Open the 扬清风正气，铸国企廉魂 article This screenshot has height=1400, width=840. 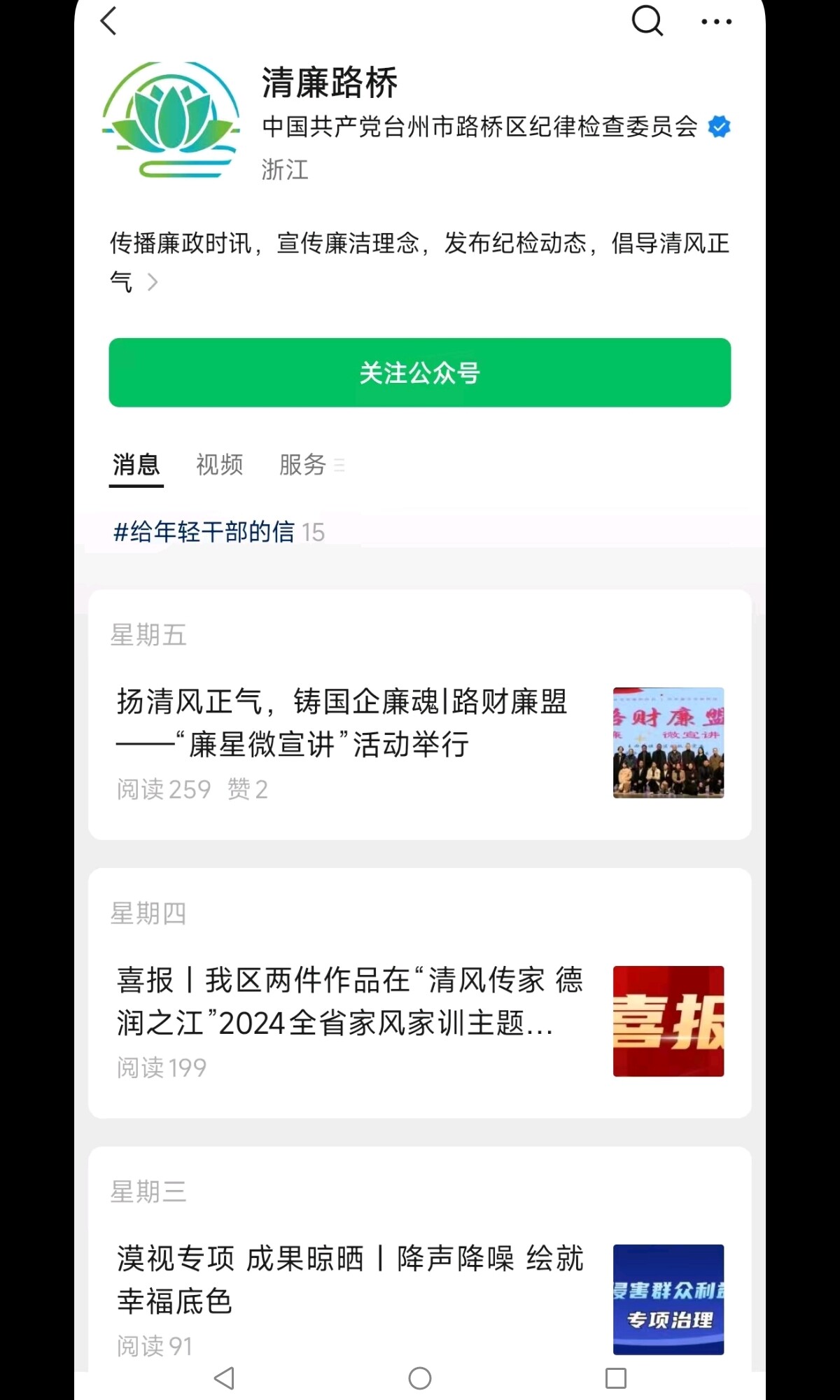click(x=342, y=722)
